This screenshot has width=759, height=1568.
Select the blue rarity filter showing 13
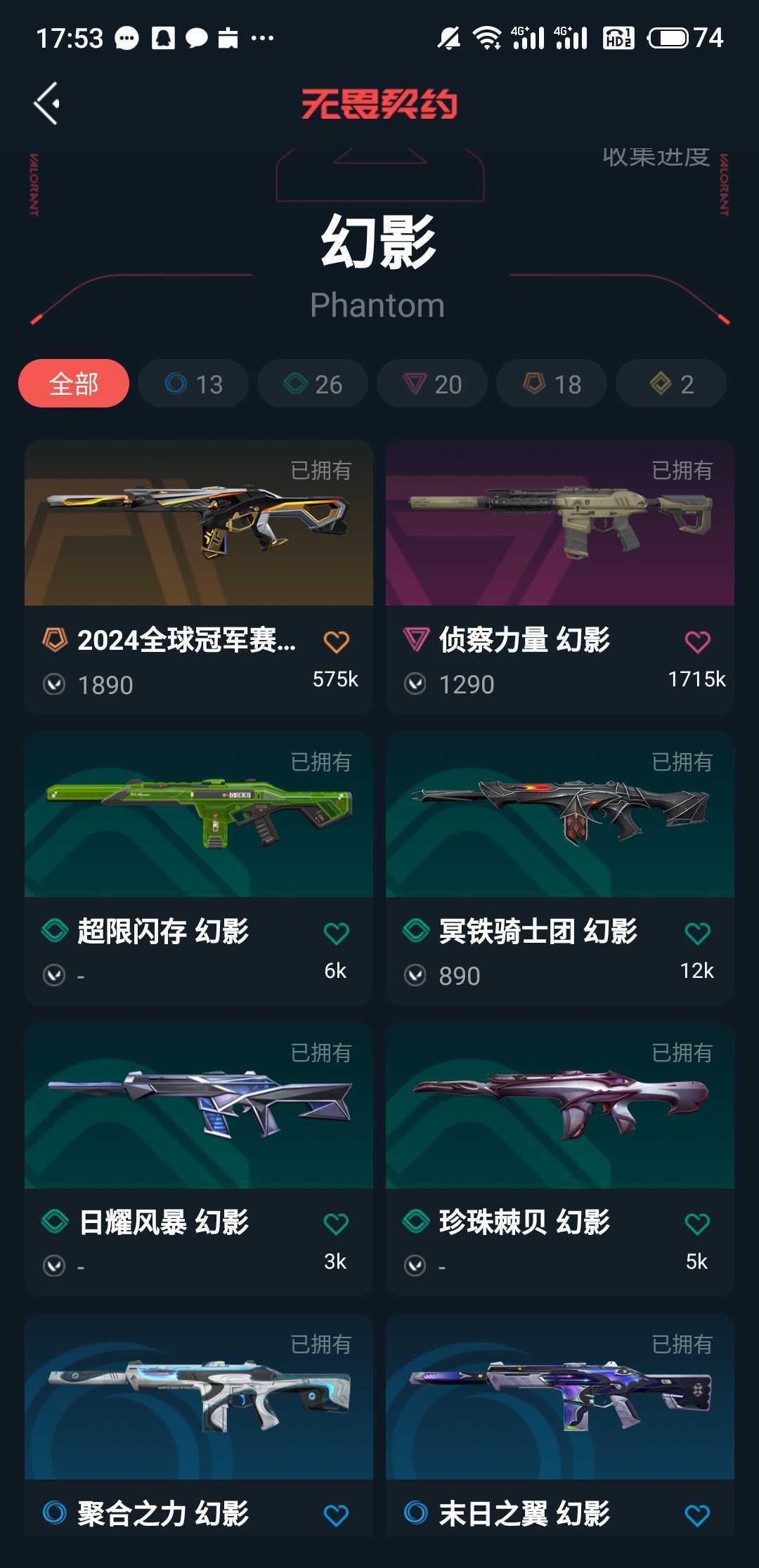coord(193,384)
